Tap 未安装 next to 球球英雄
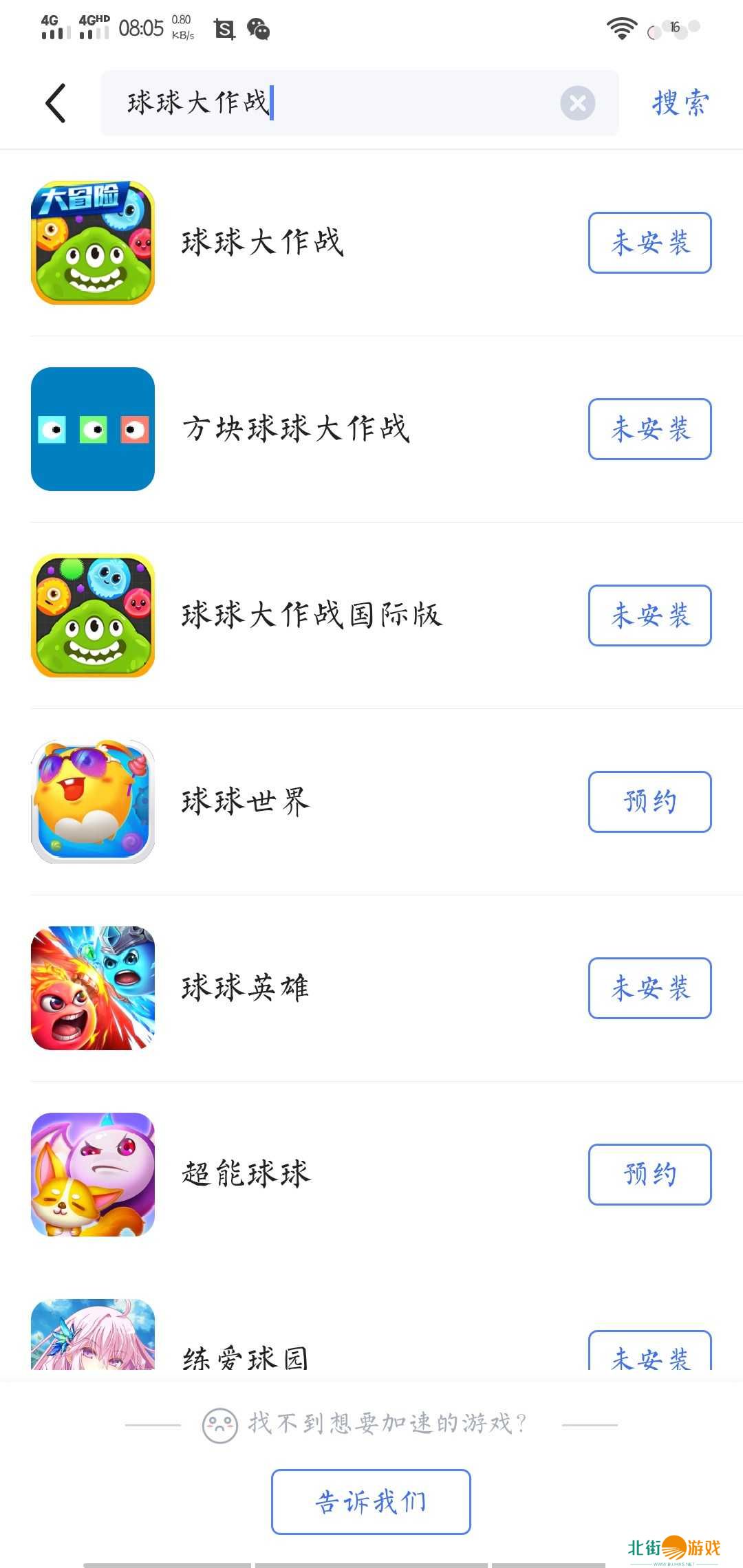This screenshot has width=743, height=1568. pos(649,988)
